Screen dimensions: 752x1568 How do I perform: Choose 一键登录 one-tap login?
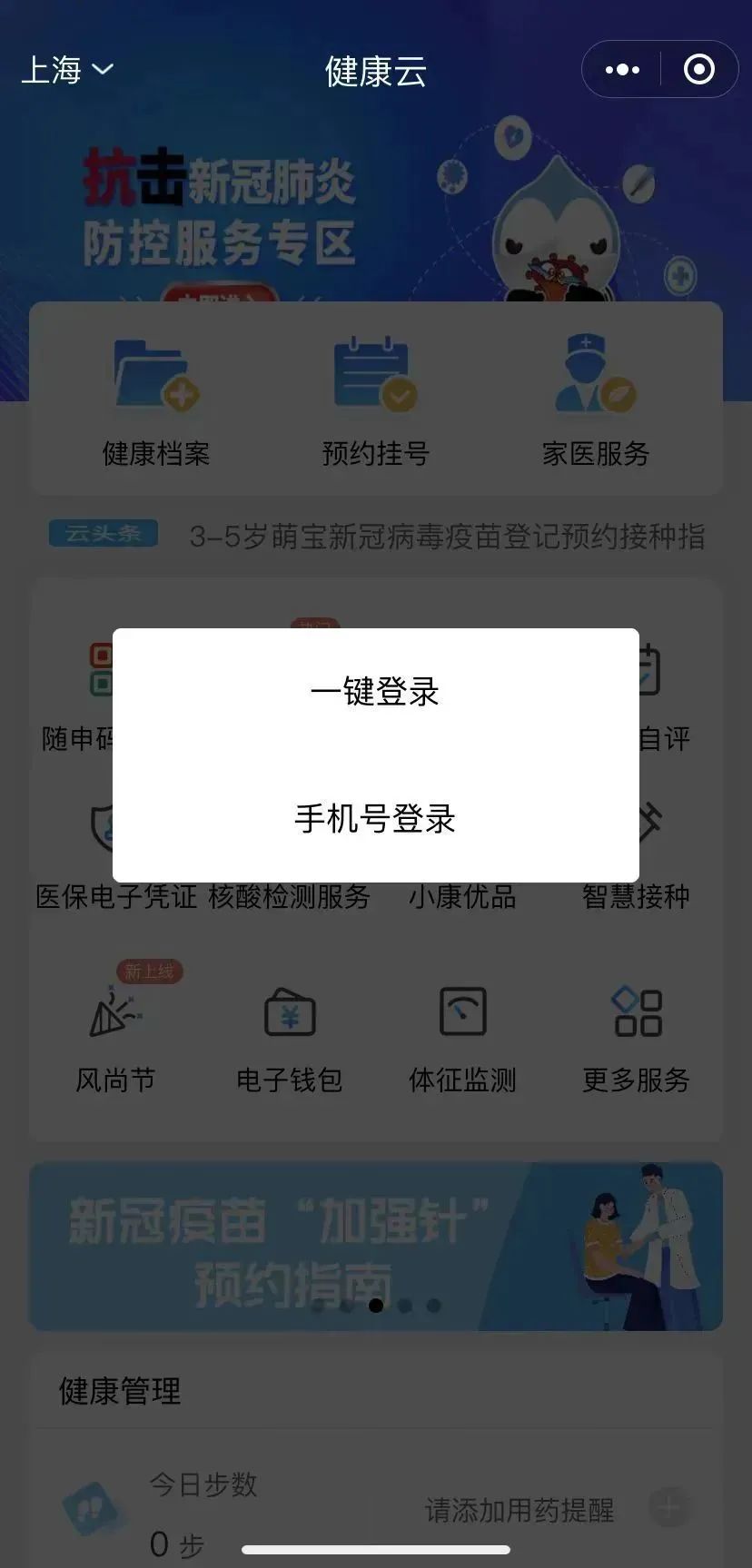click(375, 692)
